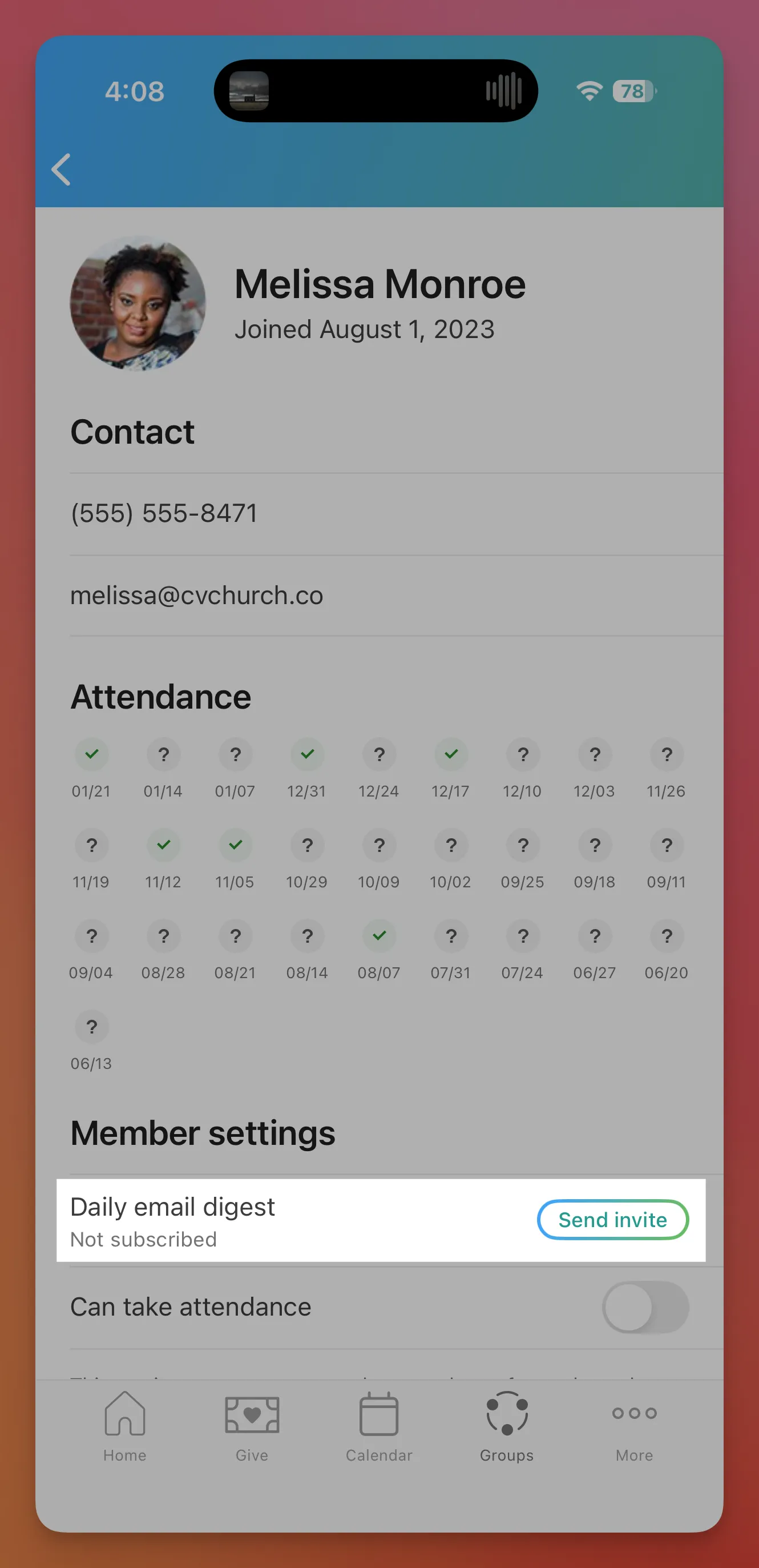Screen dimensions: 759x1568
Task: Click the unknown attendance marker for 06/13
Action: 92,1027
